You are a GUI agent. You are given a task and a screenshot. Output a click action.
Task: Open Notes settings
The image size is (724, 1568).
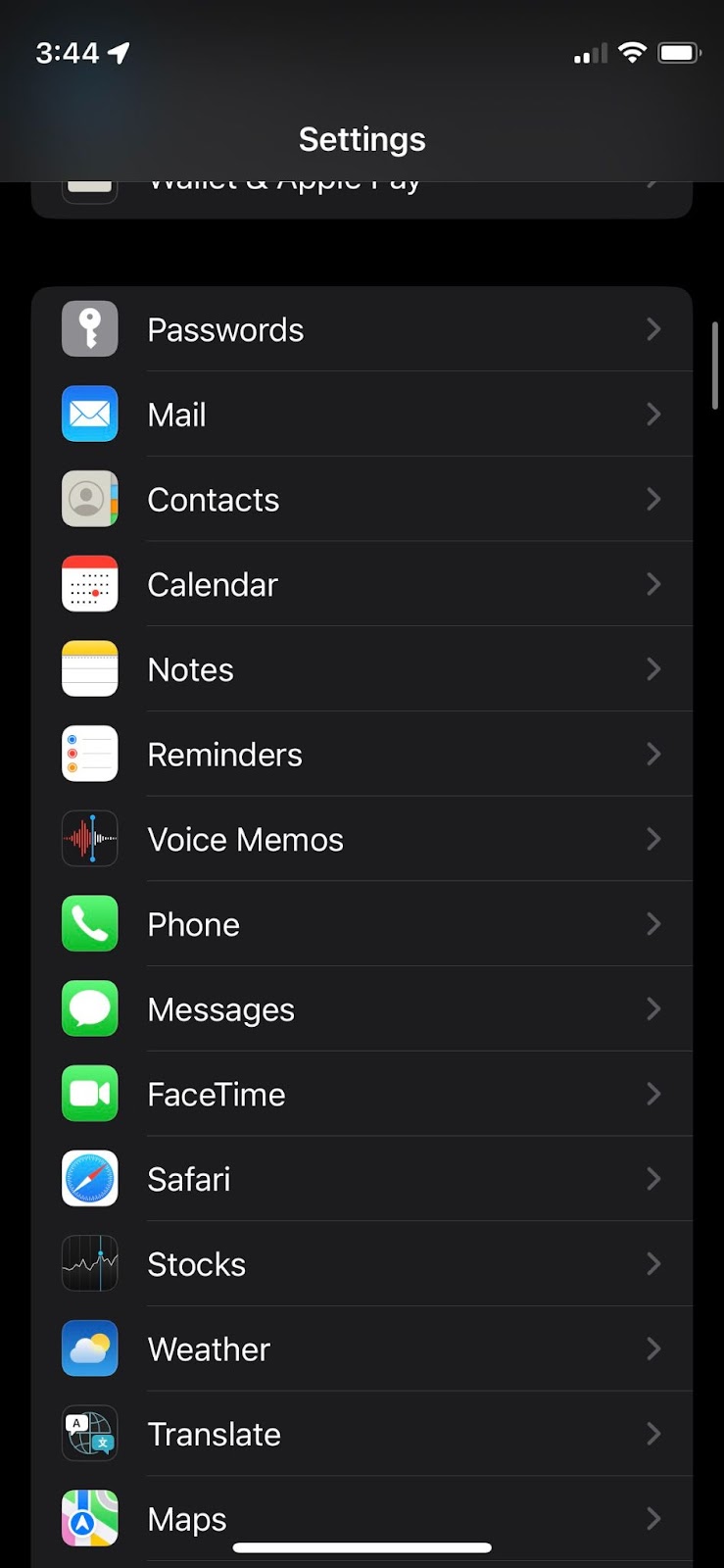(362, 669)
